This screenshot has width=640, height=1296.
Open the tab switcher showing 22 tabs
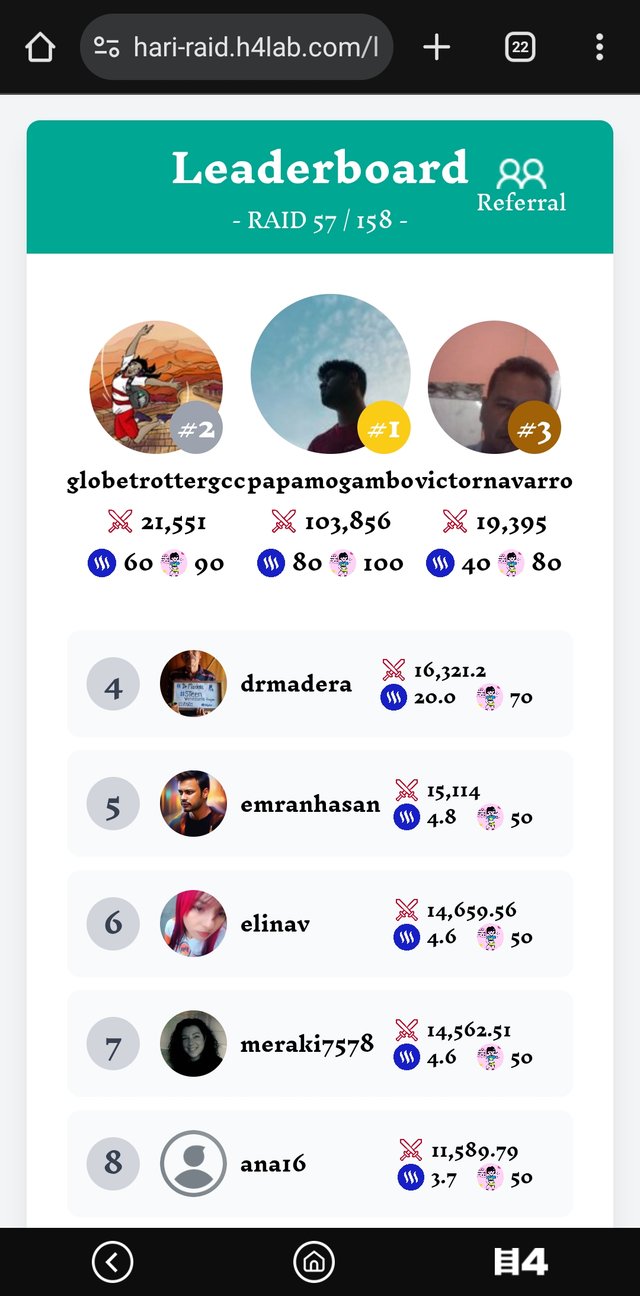[520, 47]
